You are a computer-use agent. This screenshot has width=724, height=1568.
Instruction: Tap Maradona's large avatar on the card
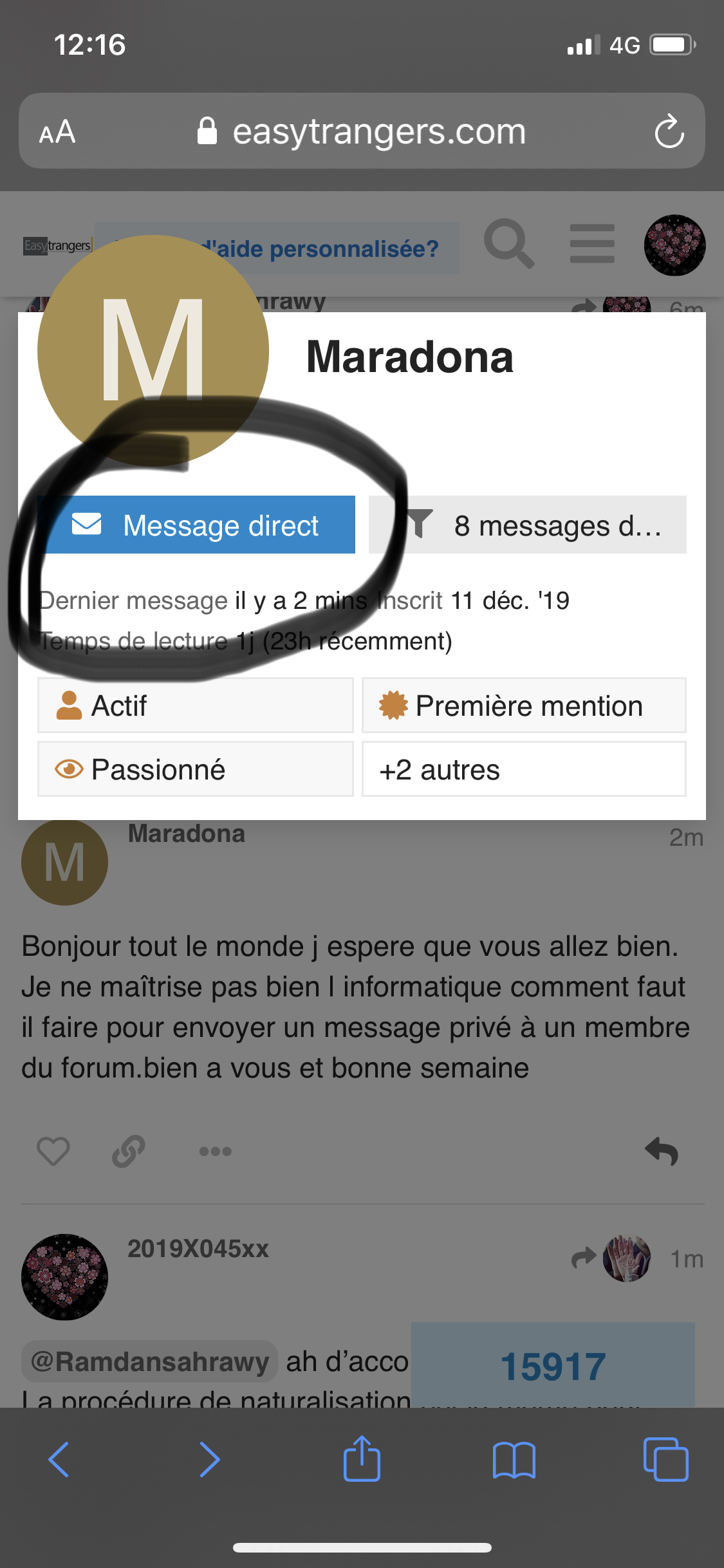[x=153, y=351]
